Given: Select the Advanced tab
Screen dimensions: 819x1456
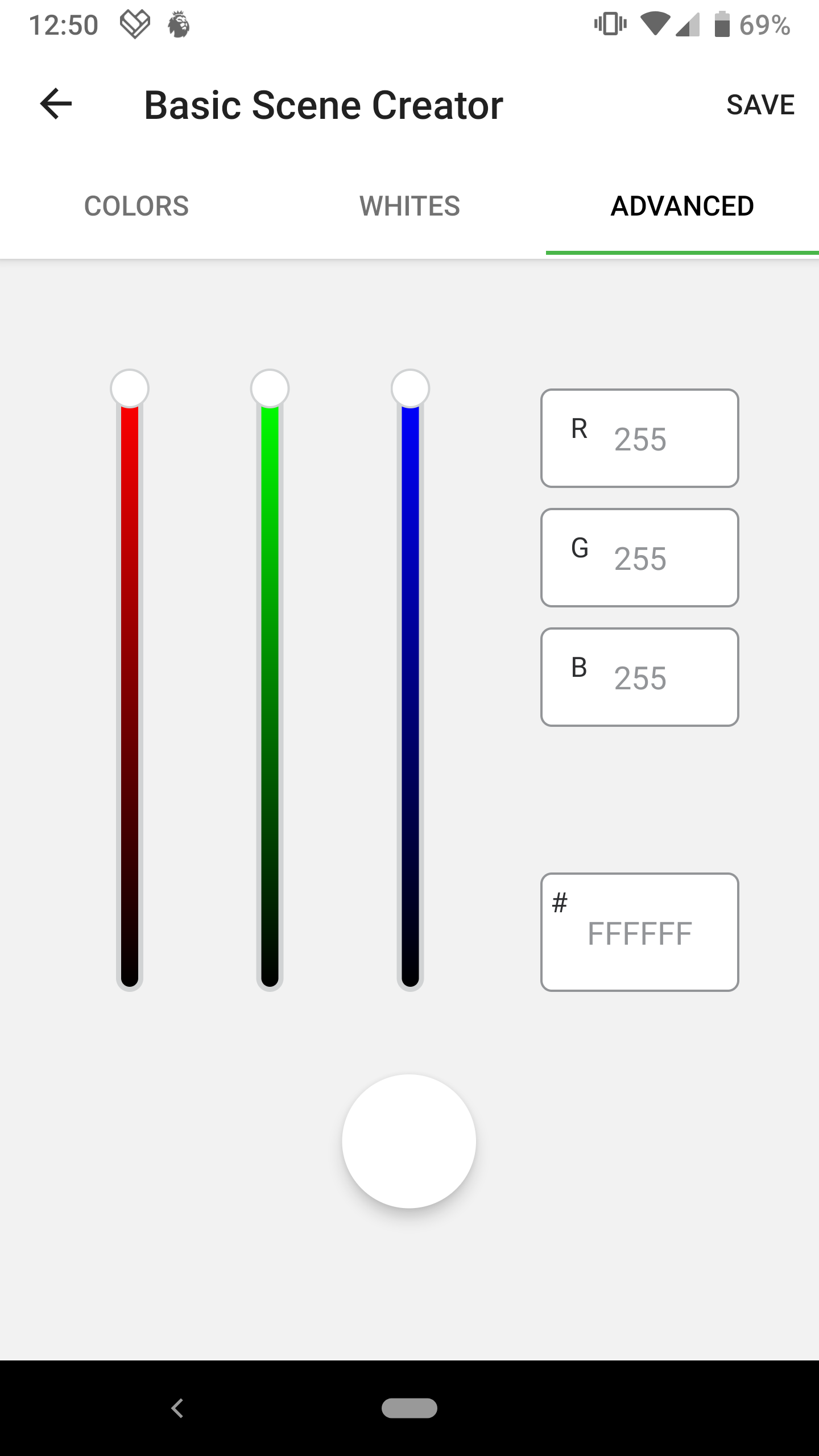Looking at the screenshot, I should coord(682,206).
